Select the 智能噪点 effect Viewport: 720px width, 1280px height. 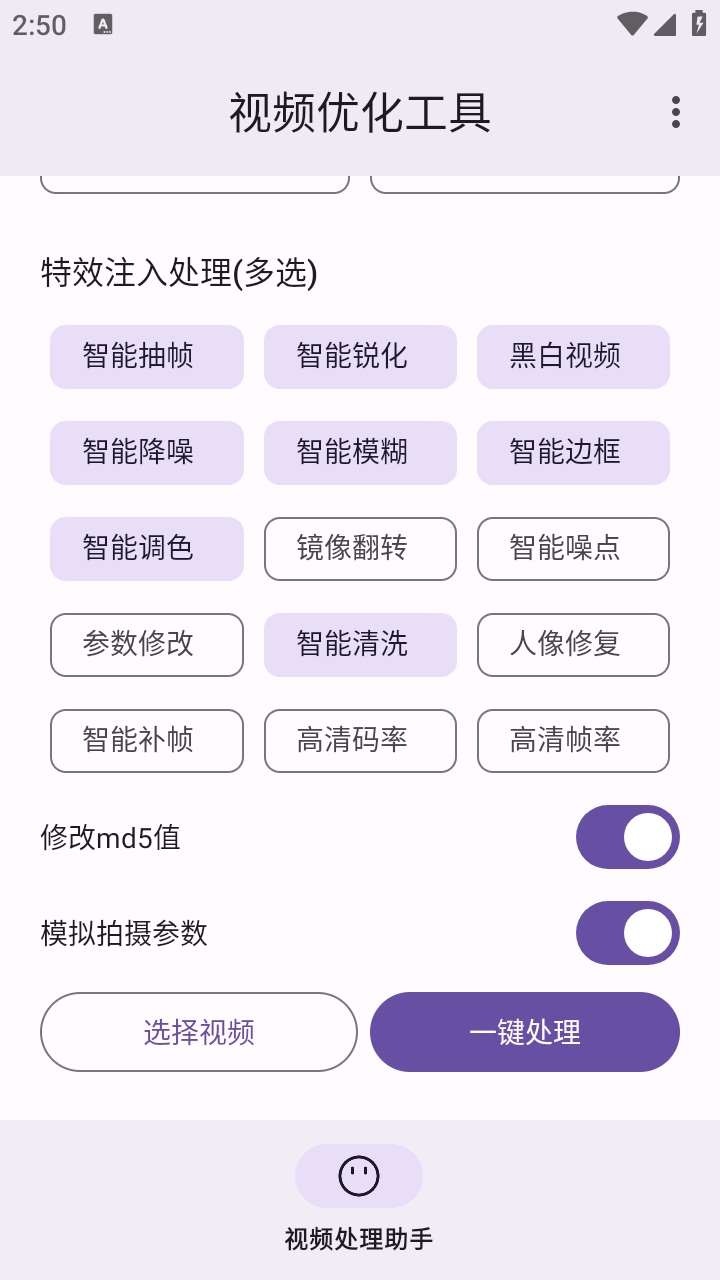tap(573, 549)
